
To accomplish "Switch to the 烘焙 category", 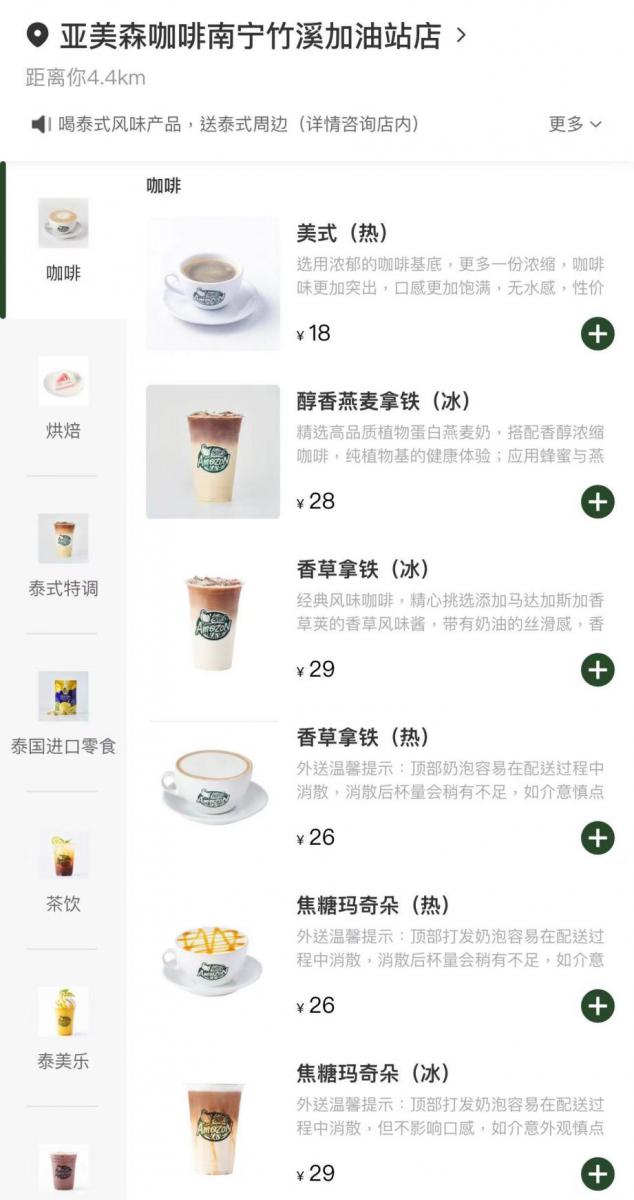I will click(63, 398).
